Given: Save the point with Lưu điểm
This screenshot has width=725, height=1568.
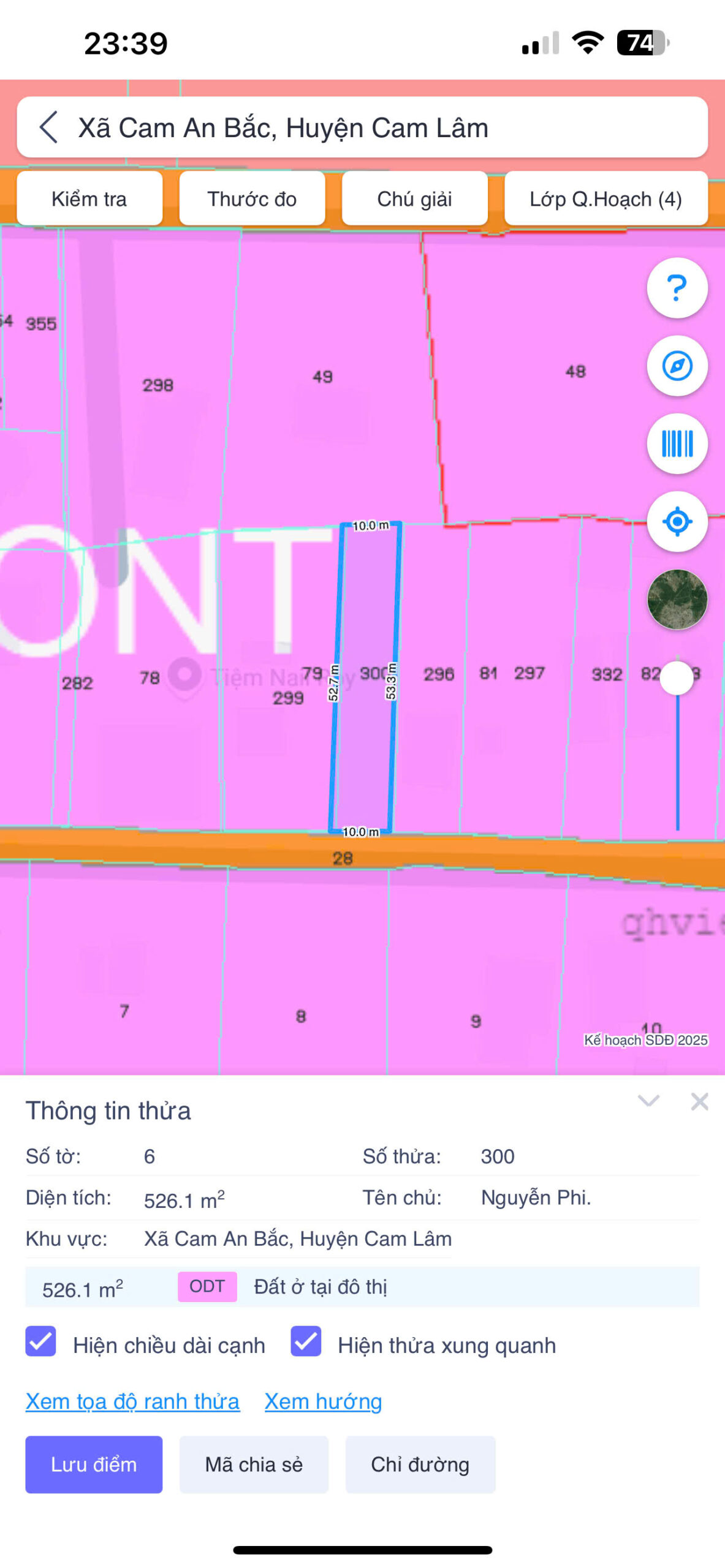Looking at the screenshot, I should click(94, 1464).
